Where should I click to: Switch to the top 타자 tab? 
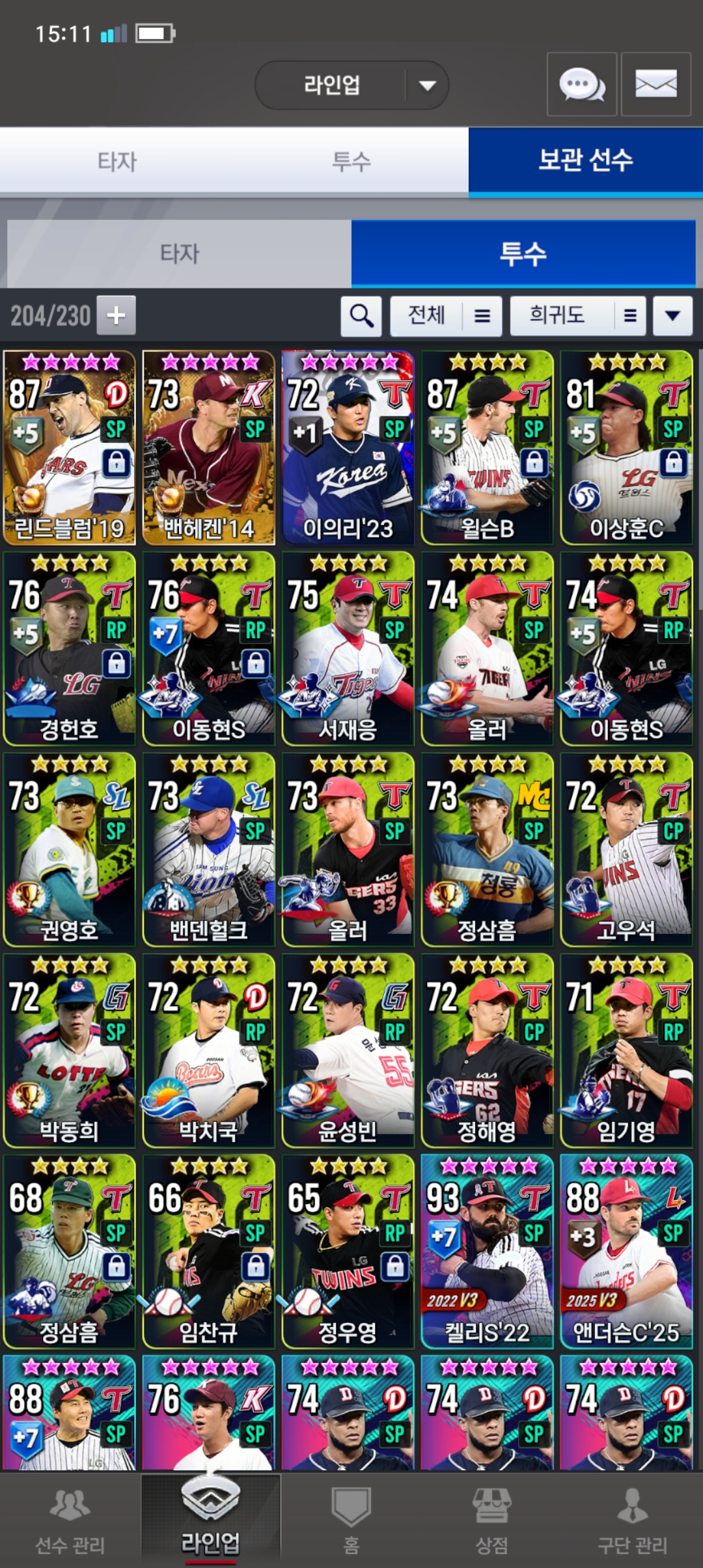[117, 161]
